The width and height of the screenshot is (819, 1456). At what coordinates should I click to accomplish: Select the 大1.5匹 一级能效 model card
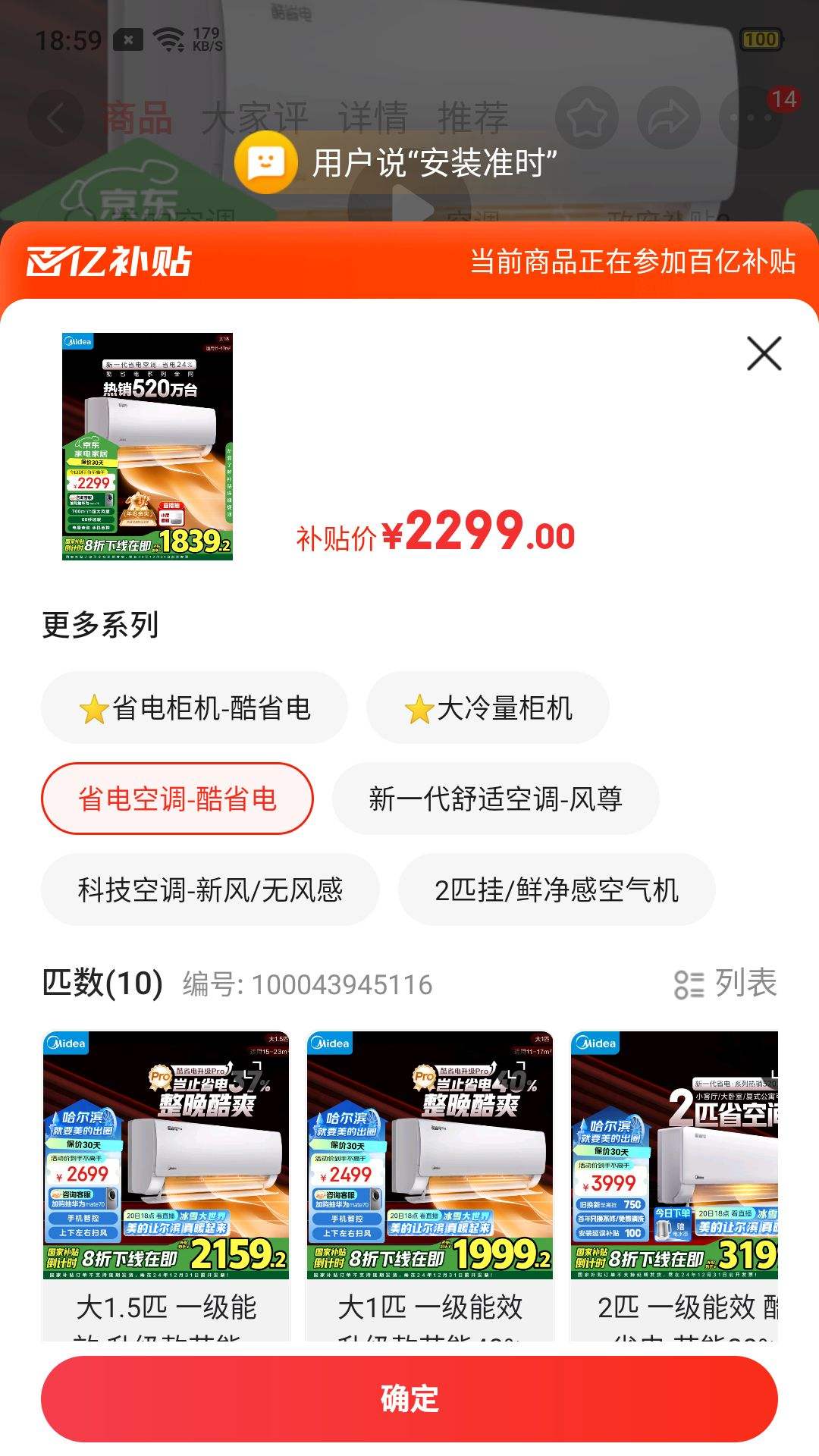coord(166,1183)
